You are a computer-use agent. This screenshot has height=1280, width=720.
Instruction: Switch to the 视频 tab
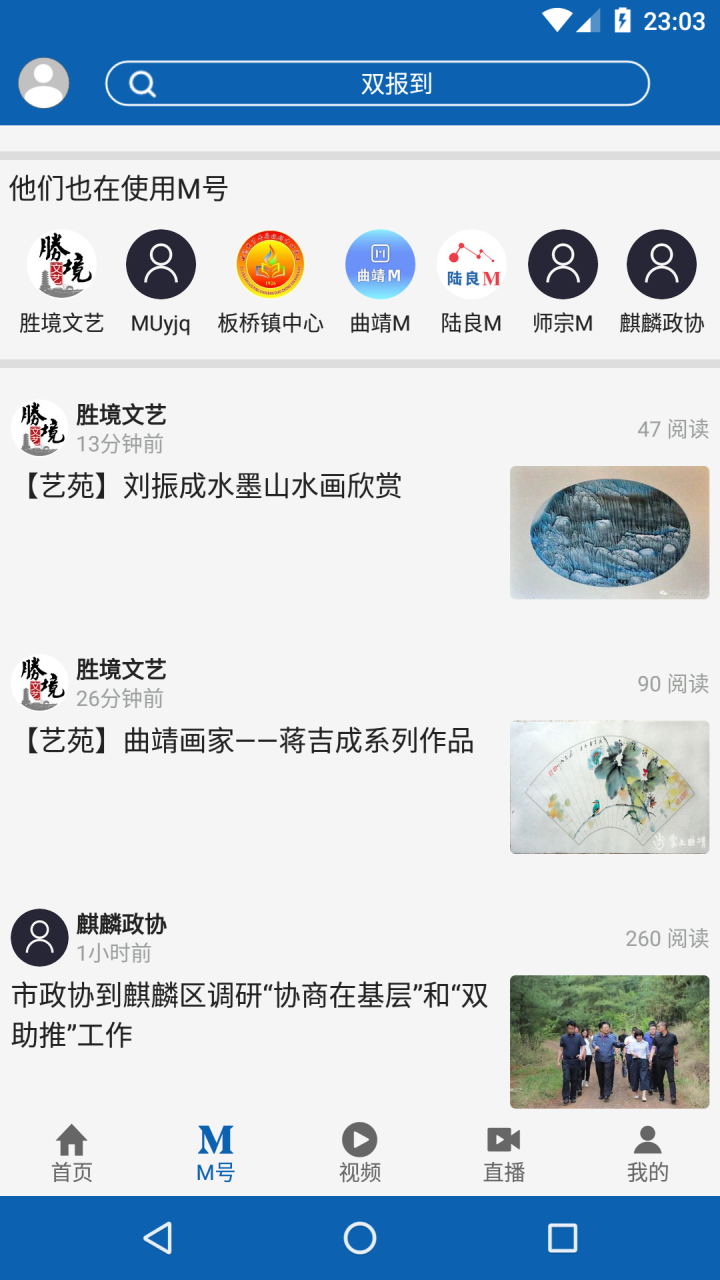tap(359, 1151)
